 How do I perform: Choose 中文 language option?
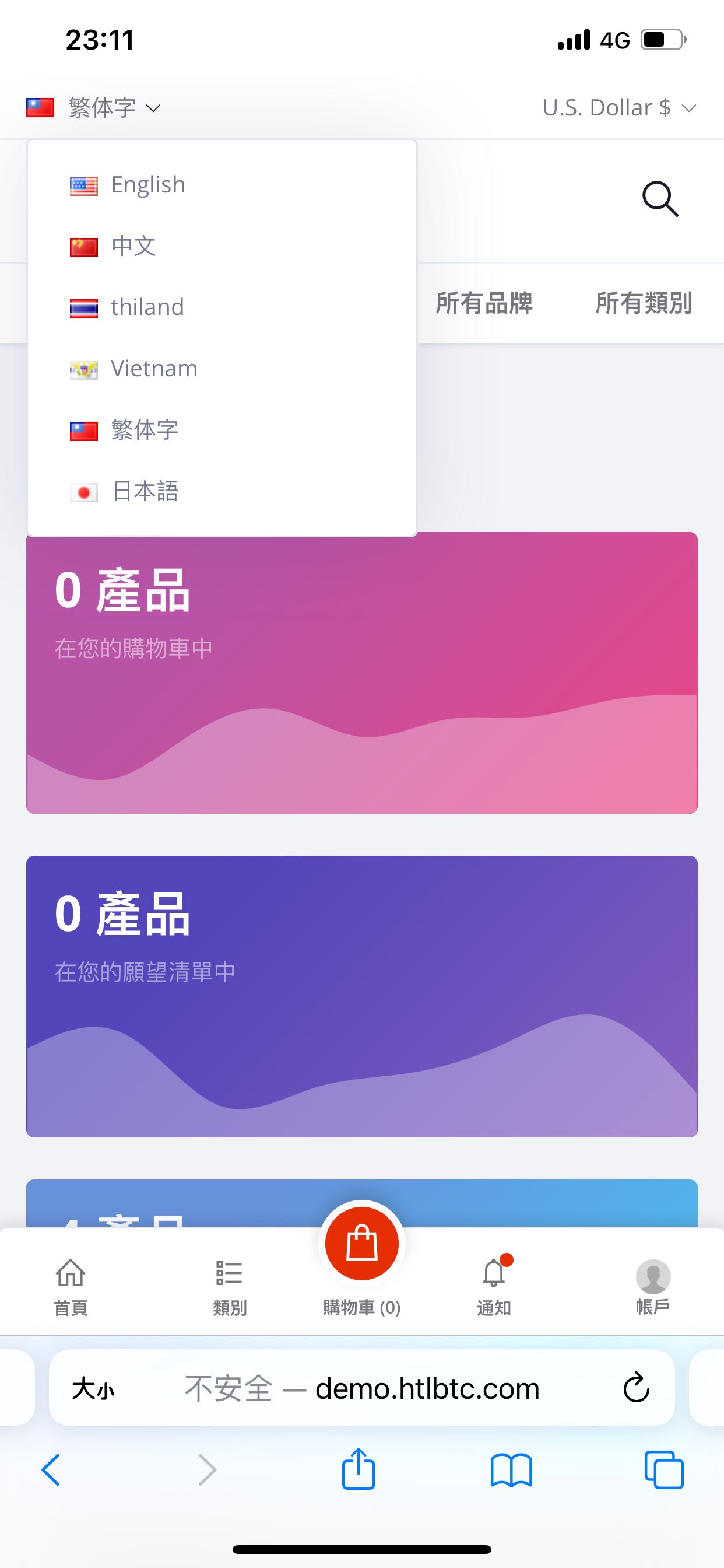(134, 247)
